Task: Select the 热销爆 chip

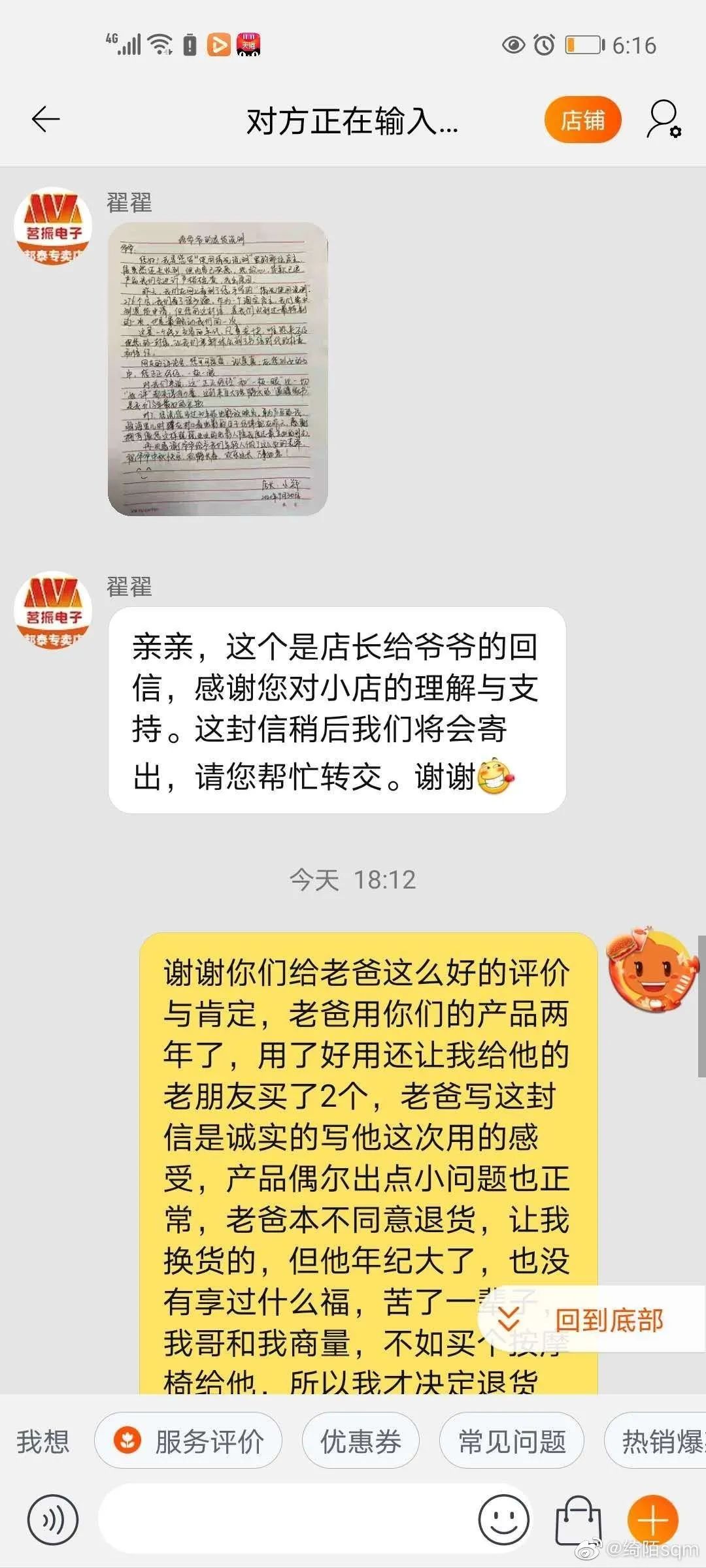Action: (x=656, y=1441)
